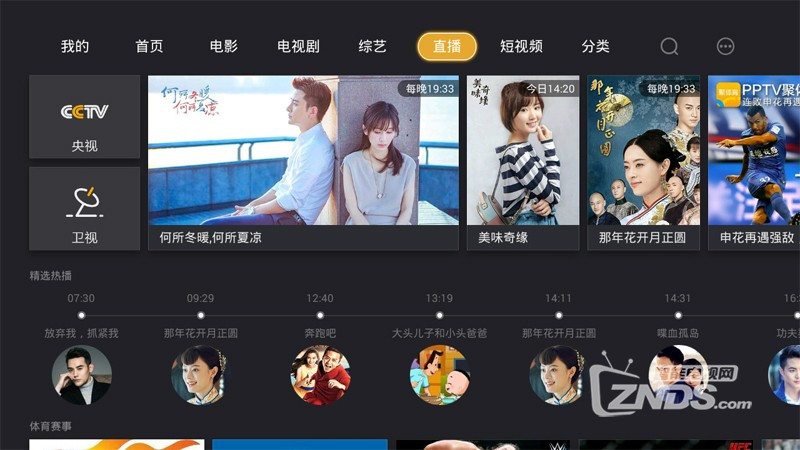Viewport: 800px width, 450px height.
Task: Select the 综艺 tab
Action: click(x=373, y=46)
